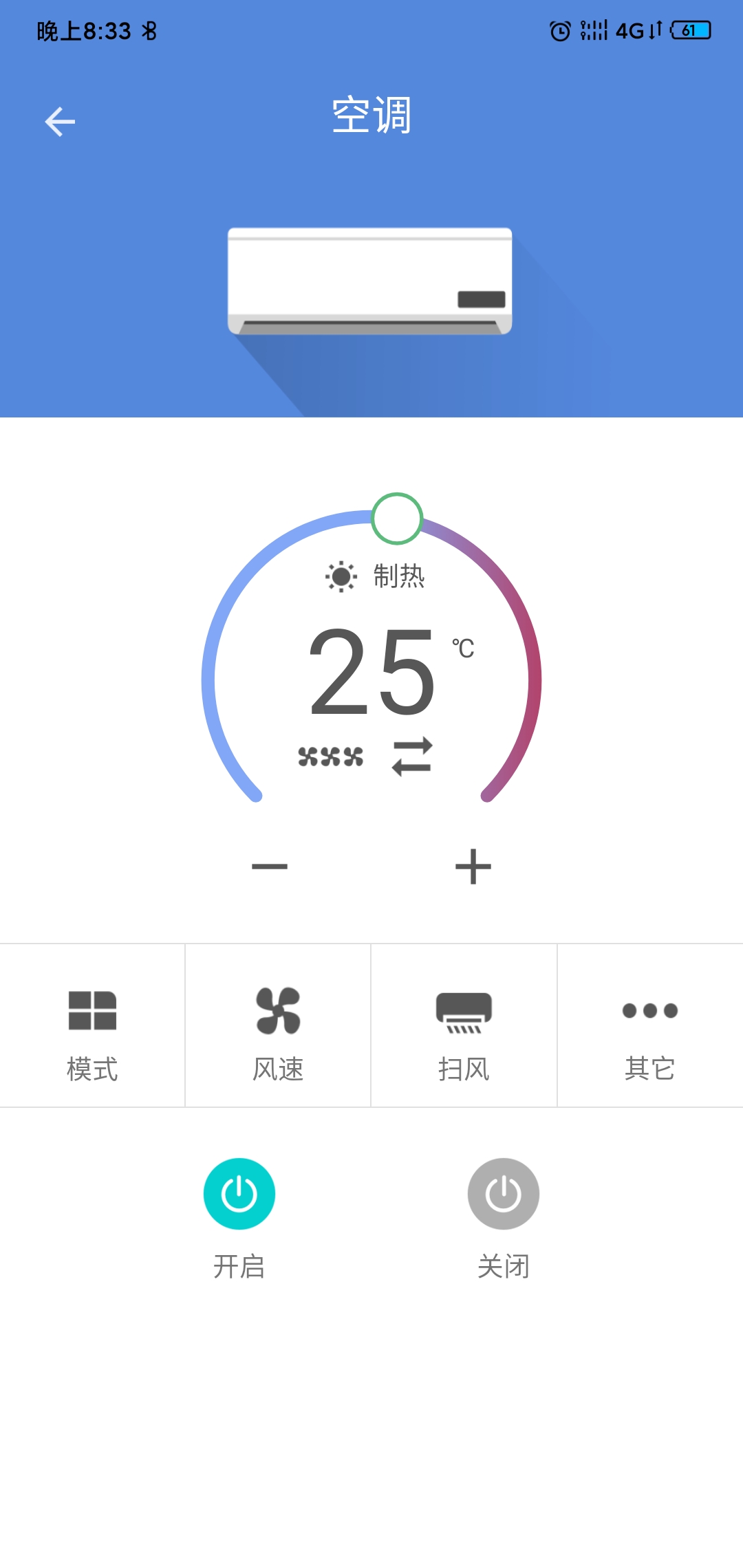Turn off the air conditioner with 关闭
This screenshot has height=1568, width=743.
pos(504,1195)
